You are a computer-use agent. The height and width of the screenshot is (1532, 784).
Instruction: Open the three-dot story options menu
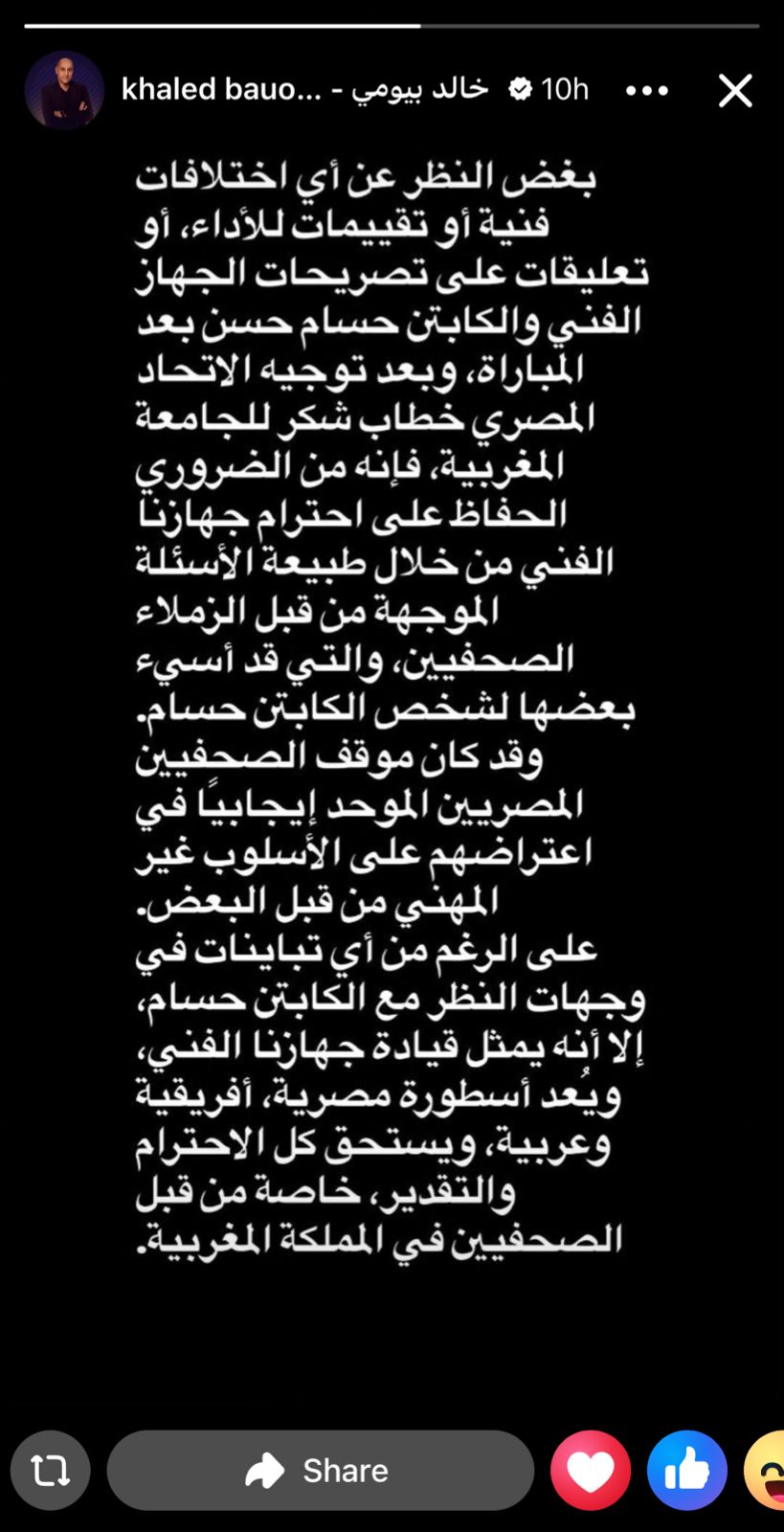647,90
